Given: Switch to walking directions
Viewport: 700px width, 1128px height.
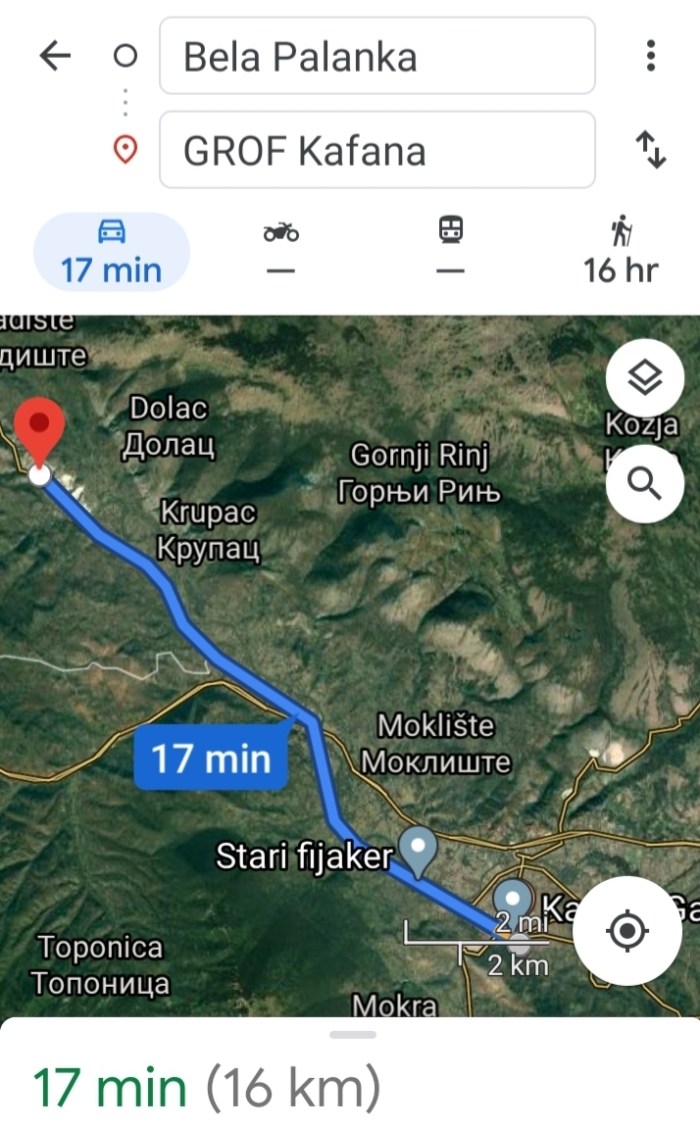Looking at the screenshot, I should pyautogui.click(x=621, y=251).
